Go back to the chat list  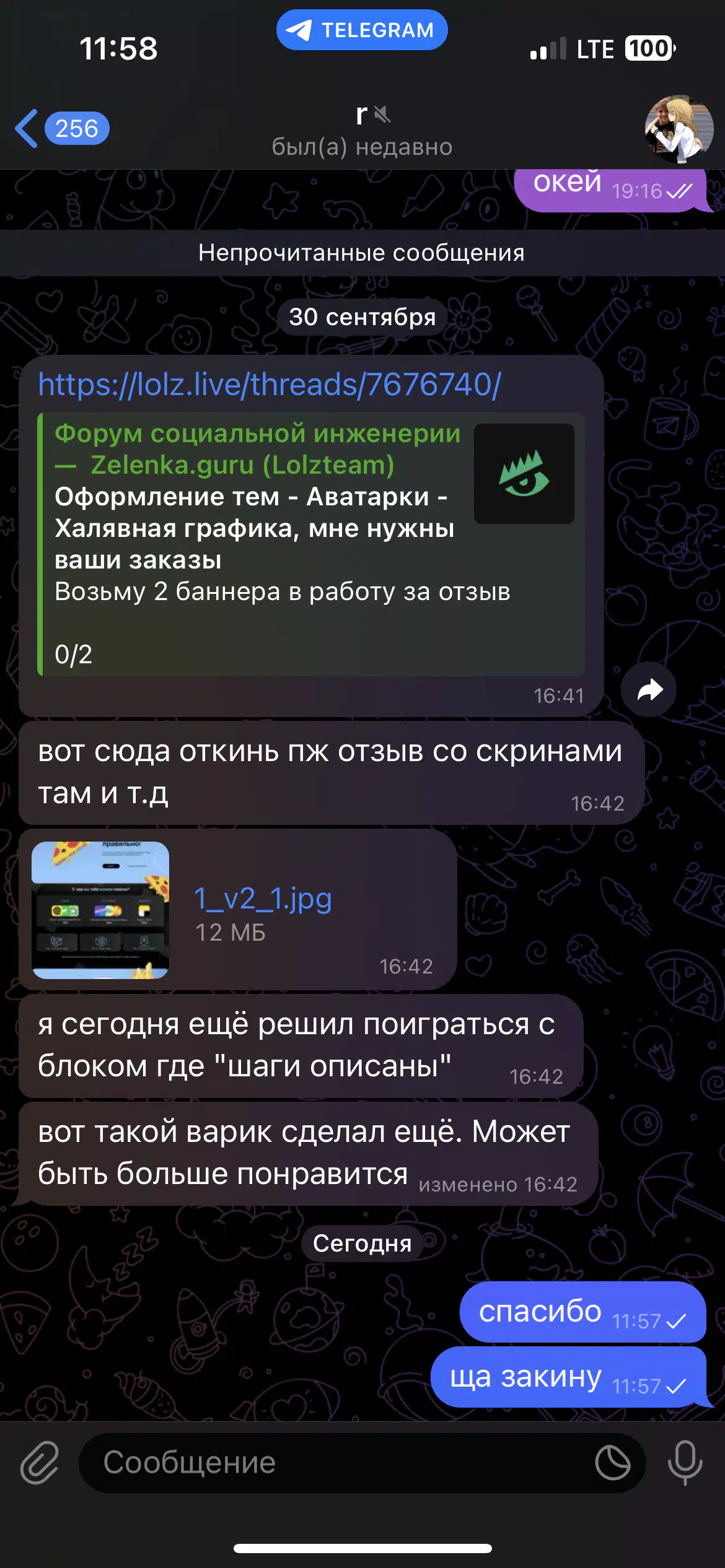coord(62,128)
